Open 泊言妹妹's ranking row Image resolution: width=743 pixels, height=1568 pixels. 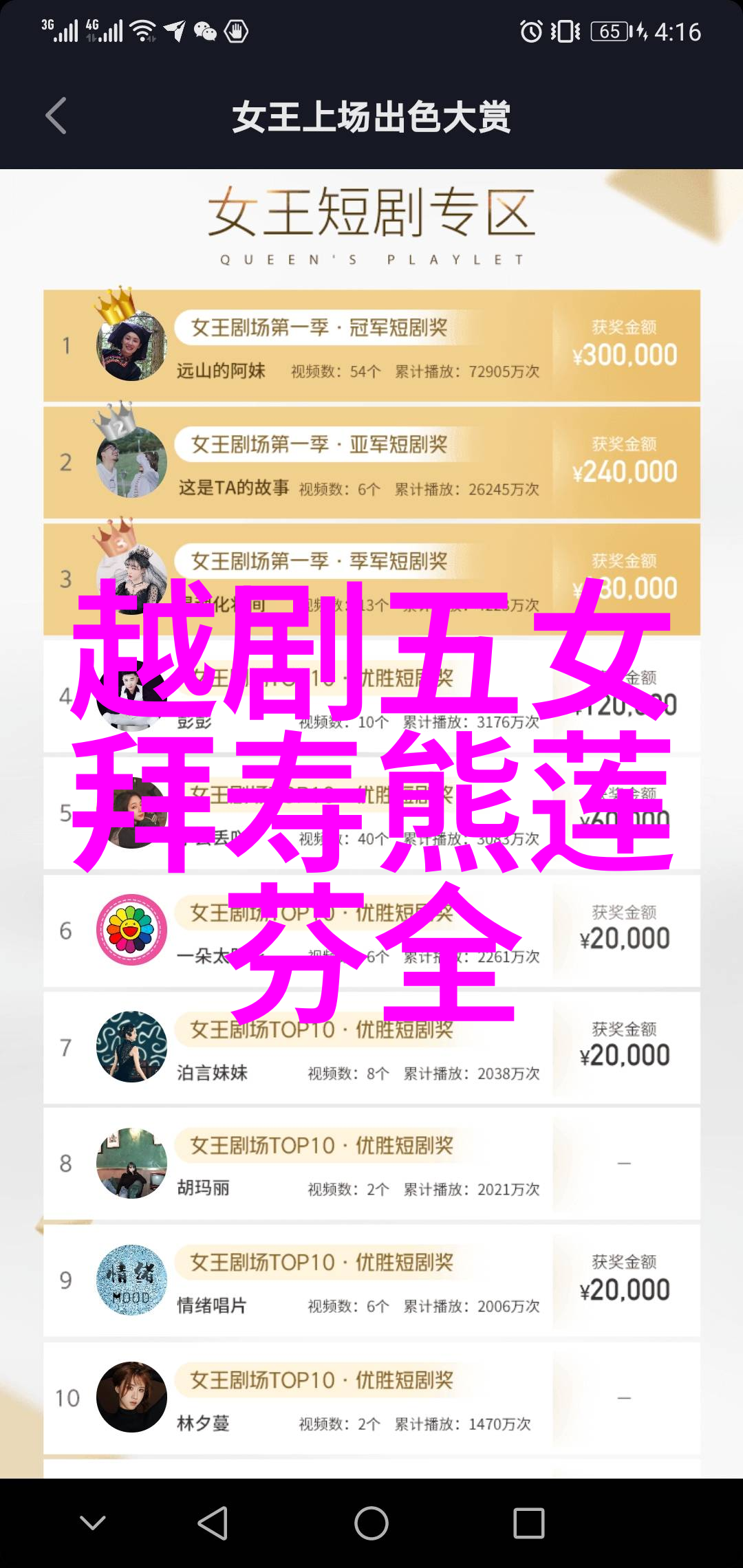pyautogui.click(x=371, y=1047)
